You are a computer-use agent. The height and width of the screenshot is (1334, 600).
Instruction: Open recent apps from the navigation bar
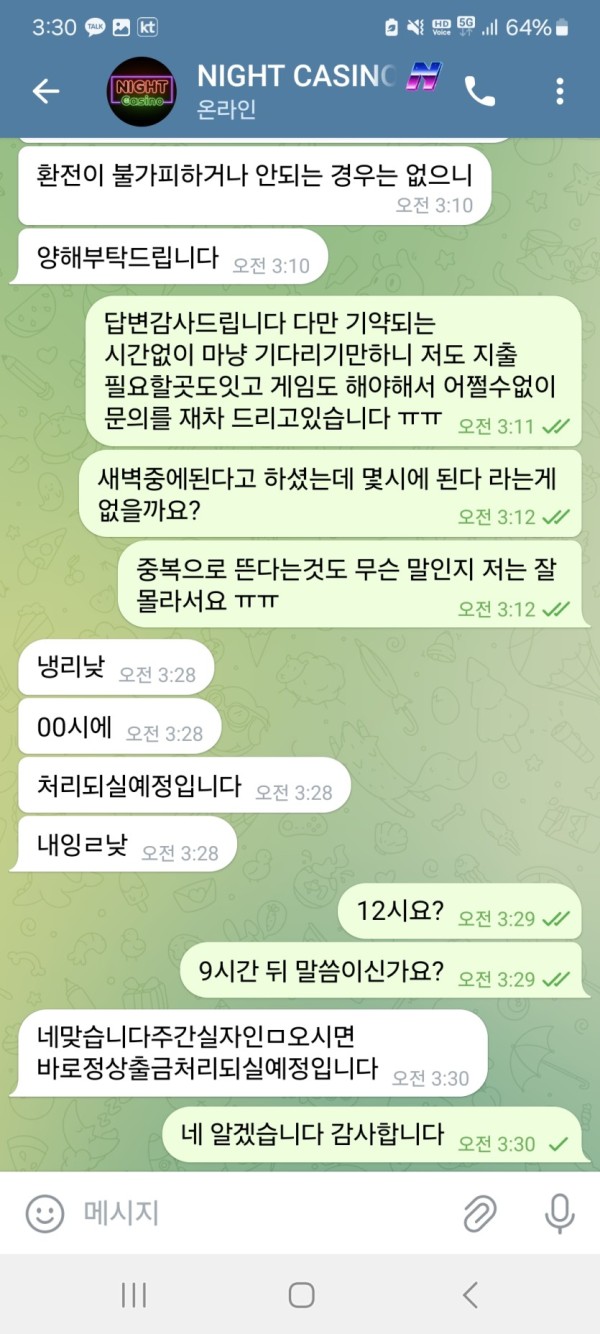coord(134,1295)
